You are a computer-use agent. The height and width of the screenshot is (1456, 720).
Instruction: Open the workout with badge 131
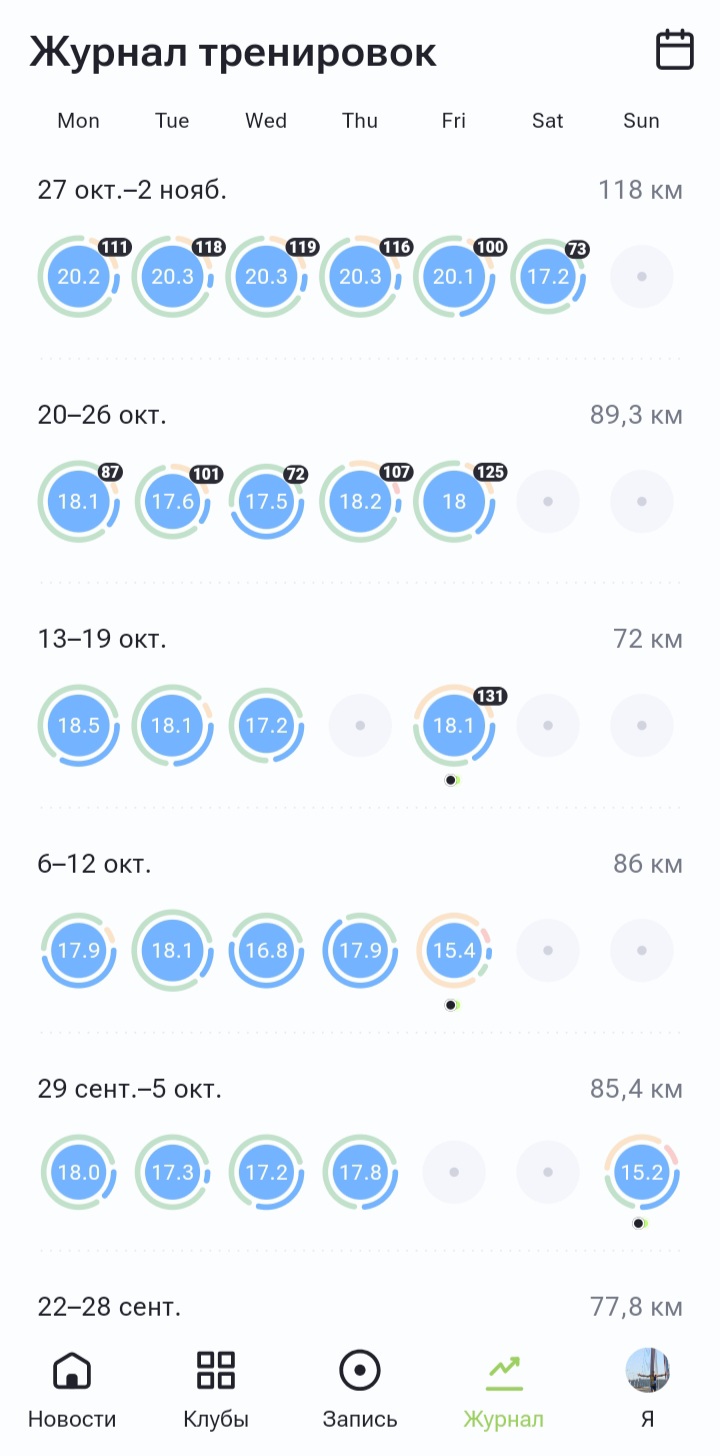[454, 725]
